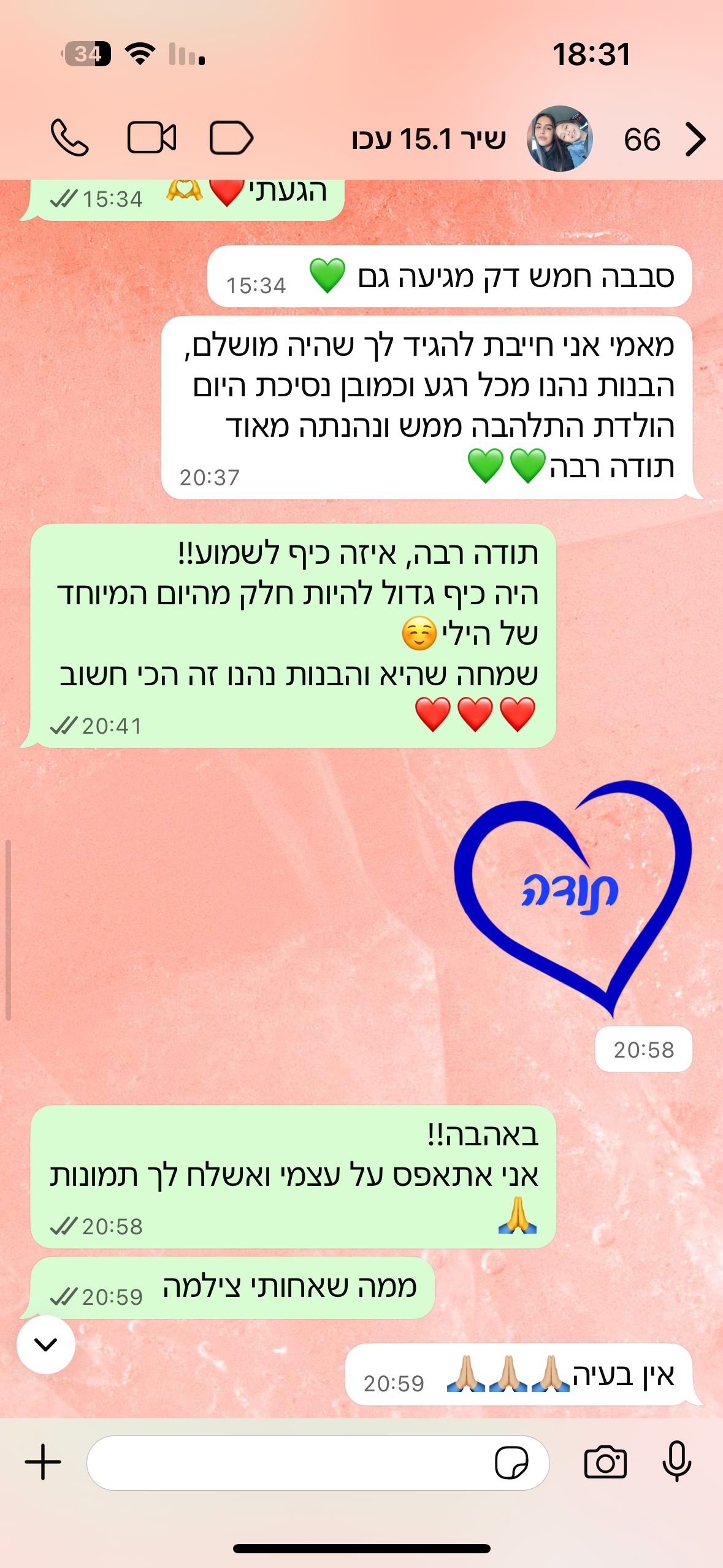View the contact's profile photo
This screenshot has height=1568, width=723.
tap(559, 139)
